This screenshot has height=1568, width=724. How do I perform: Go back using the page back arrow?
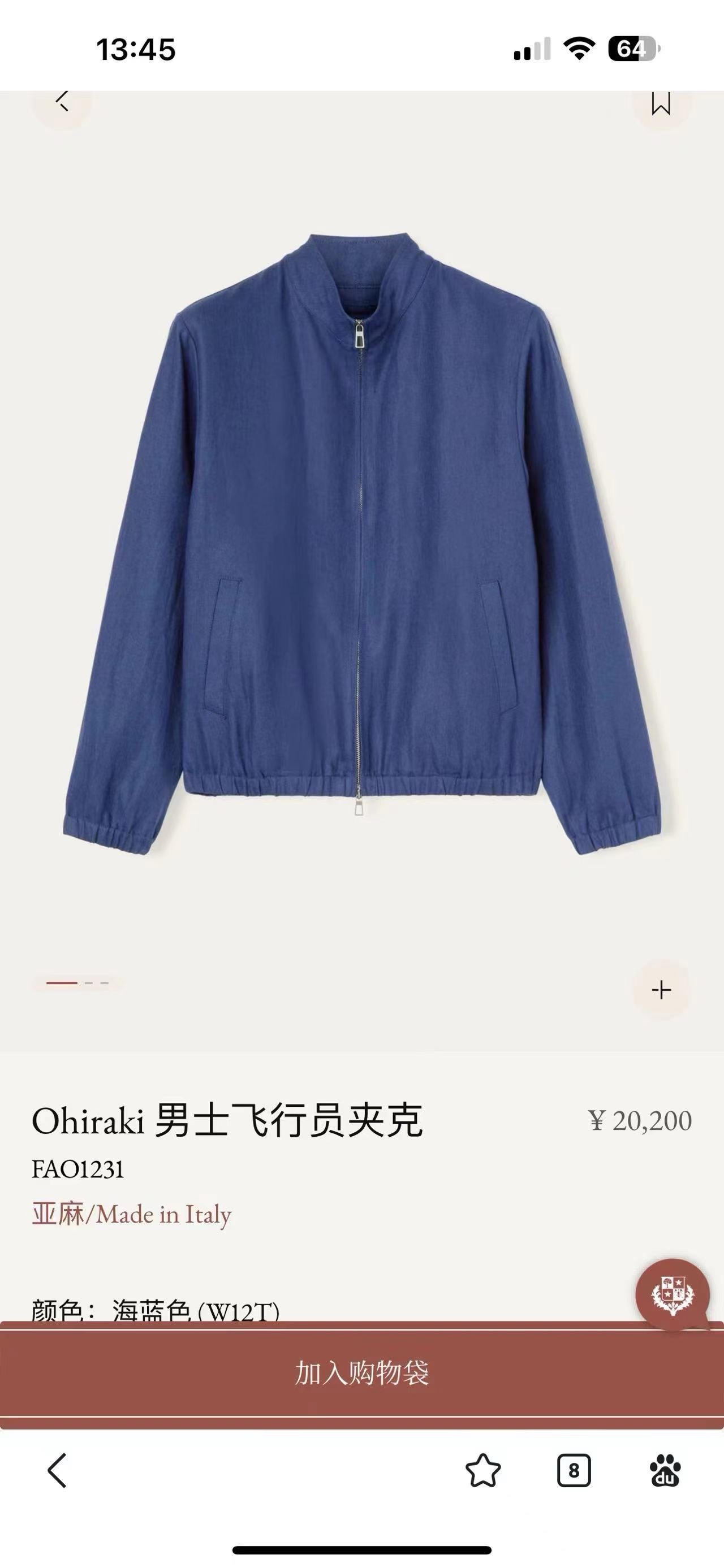[x=62, y=103]
